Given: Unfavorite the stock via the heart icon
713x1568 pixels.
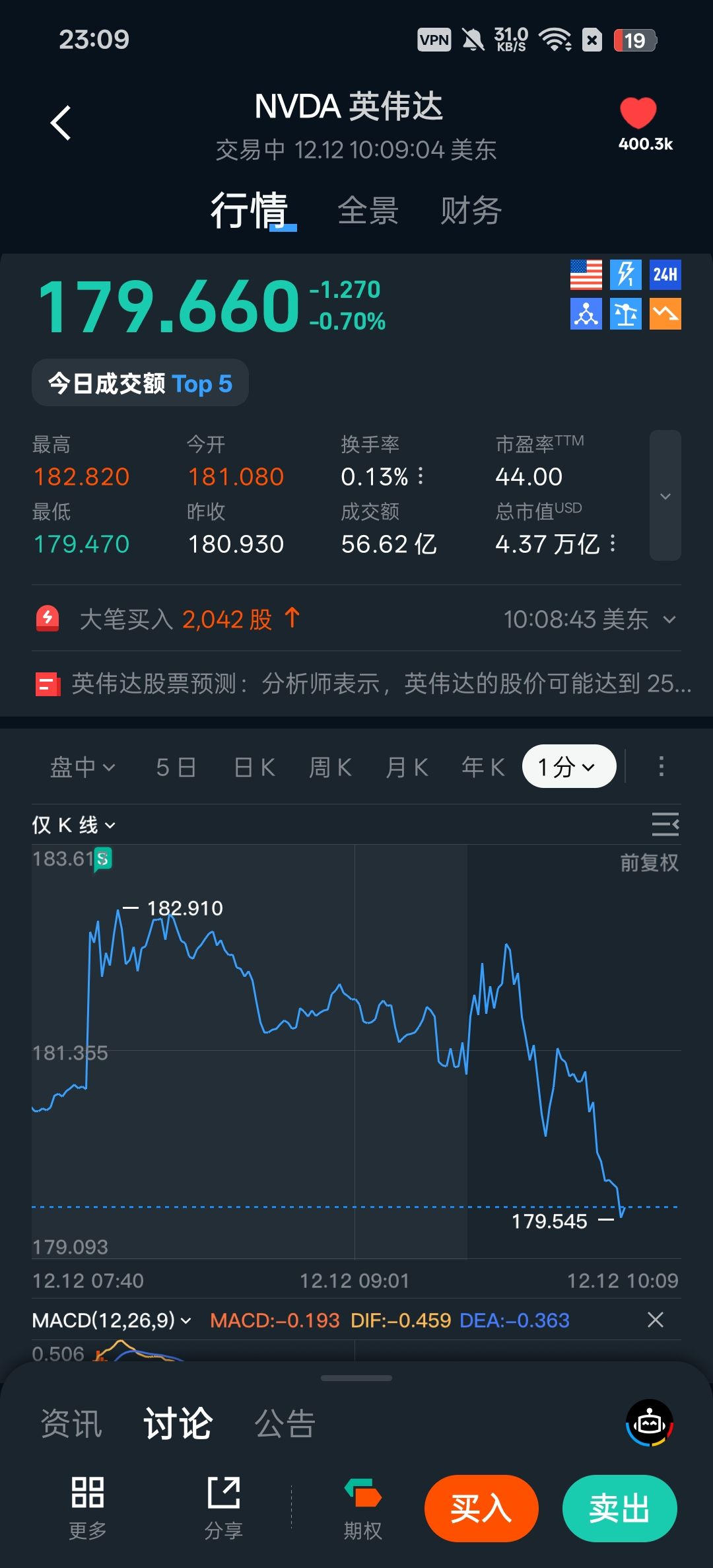Looking at the screenshot, I should 638,114.
